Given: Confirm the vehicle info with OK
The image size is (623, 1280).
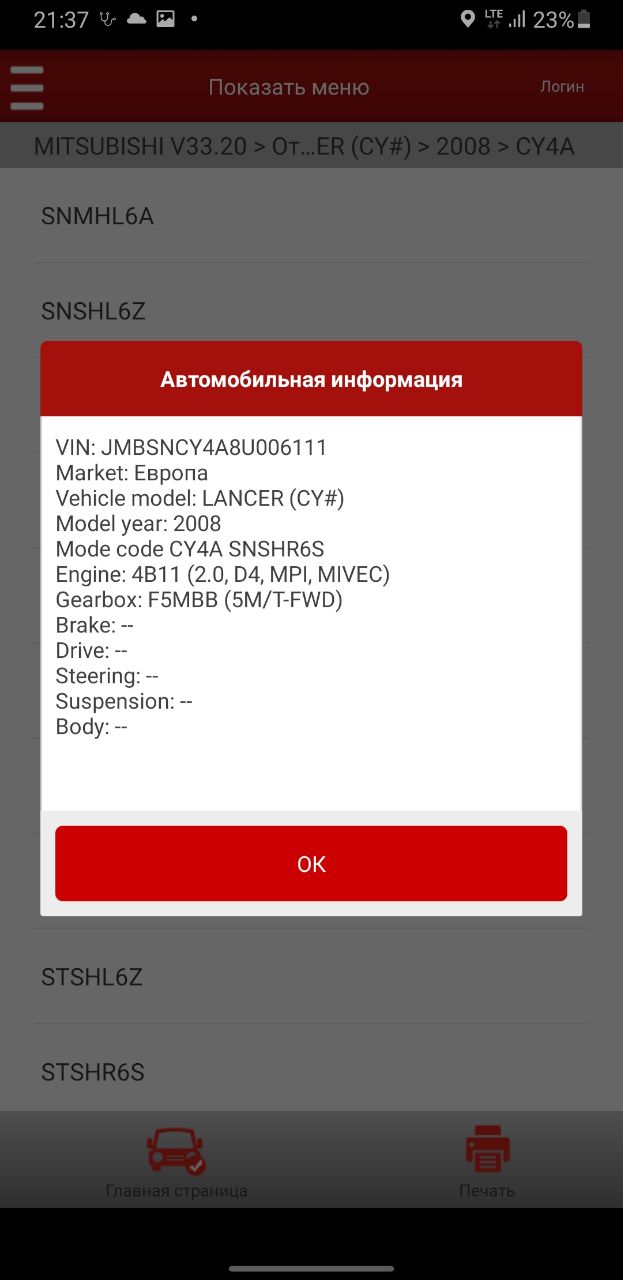Looking at the screenshot, I should tap(311, 863).
